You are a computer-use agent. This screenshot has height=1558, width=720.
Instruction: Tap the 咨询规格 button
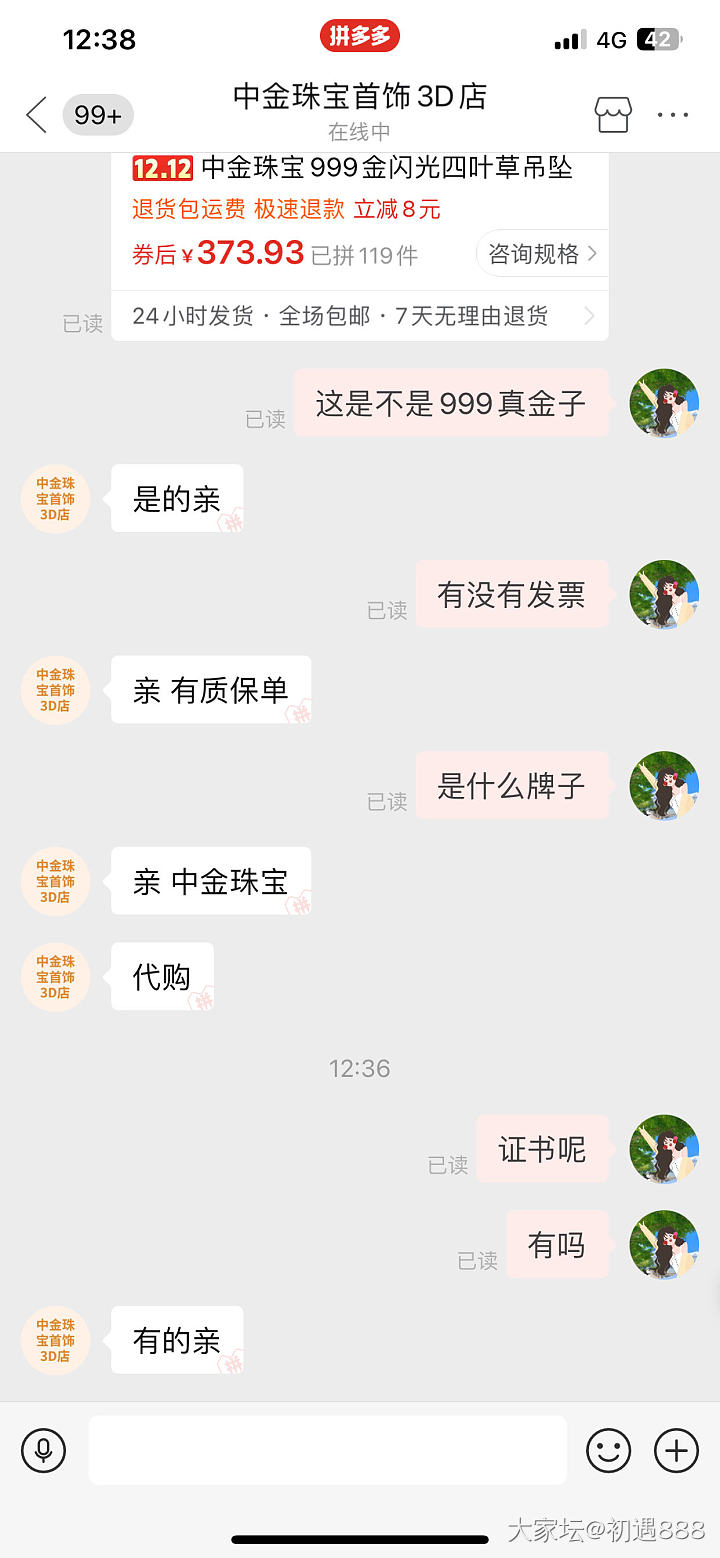(542, 254)
